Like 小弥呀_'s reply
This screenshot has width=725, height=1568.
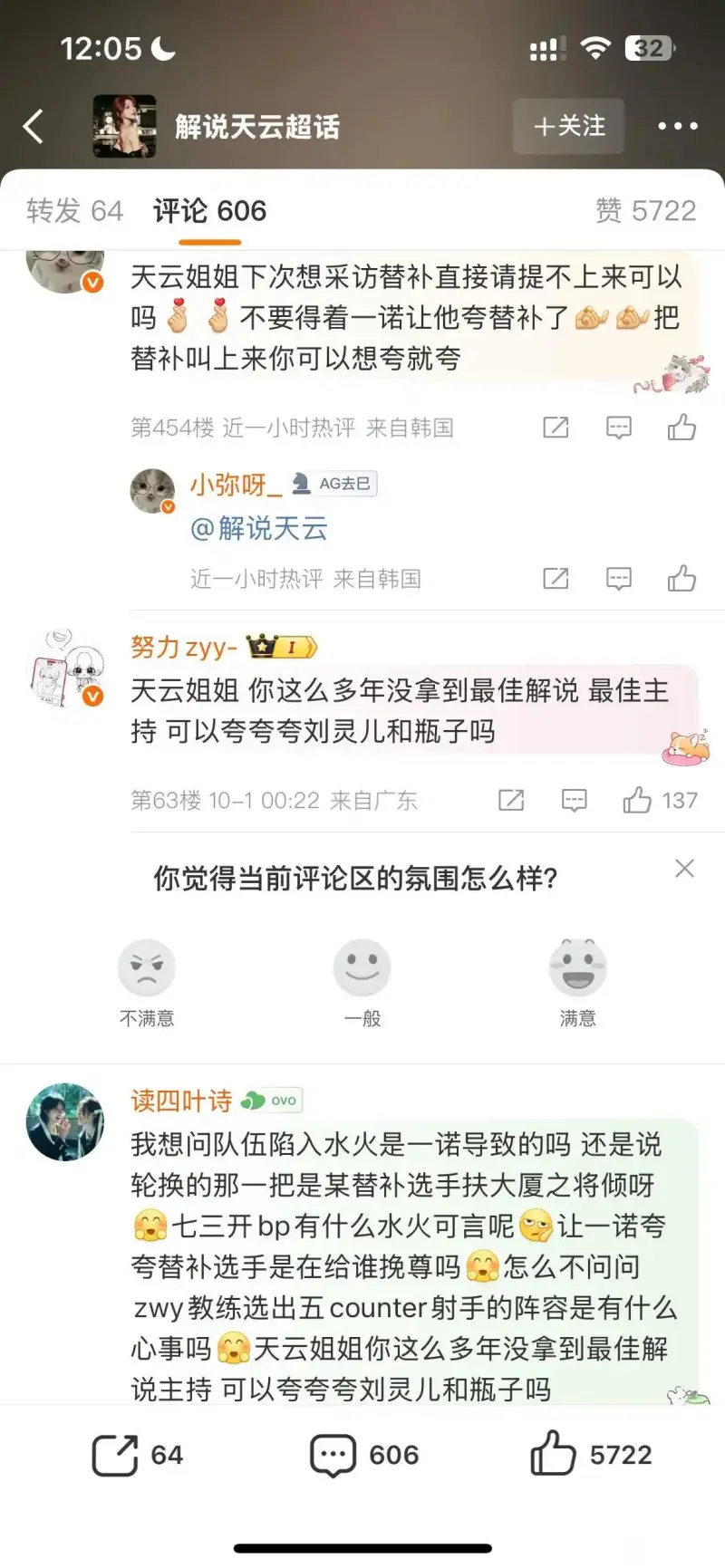click(681, 579)
